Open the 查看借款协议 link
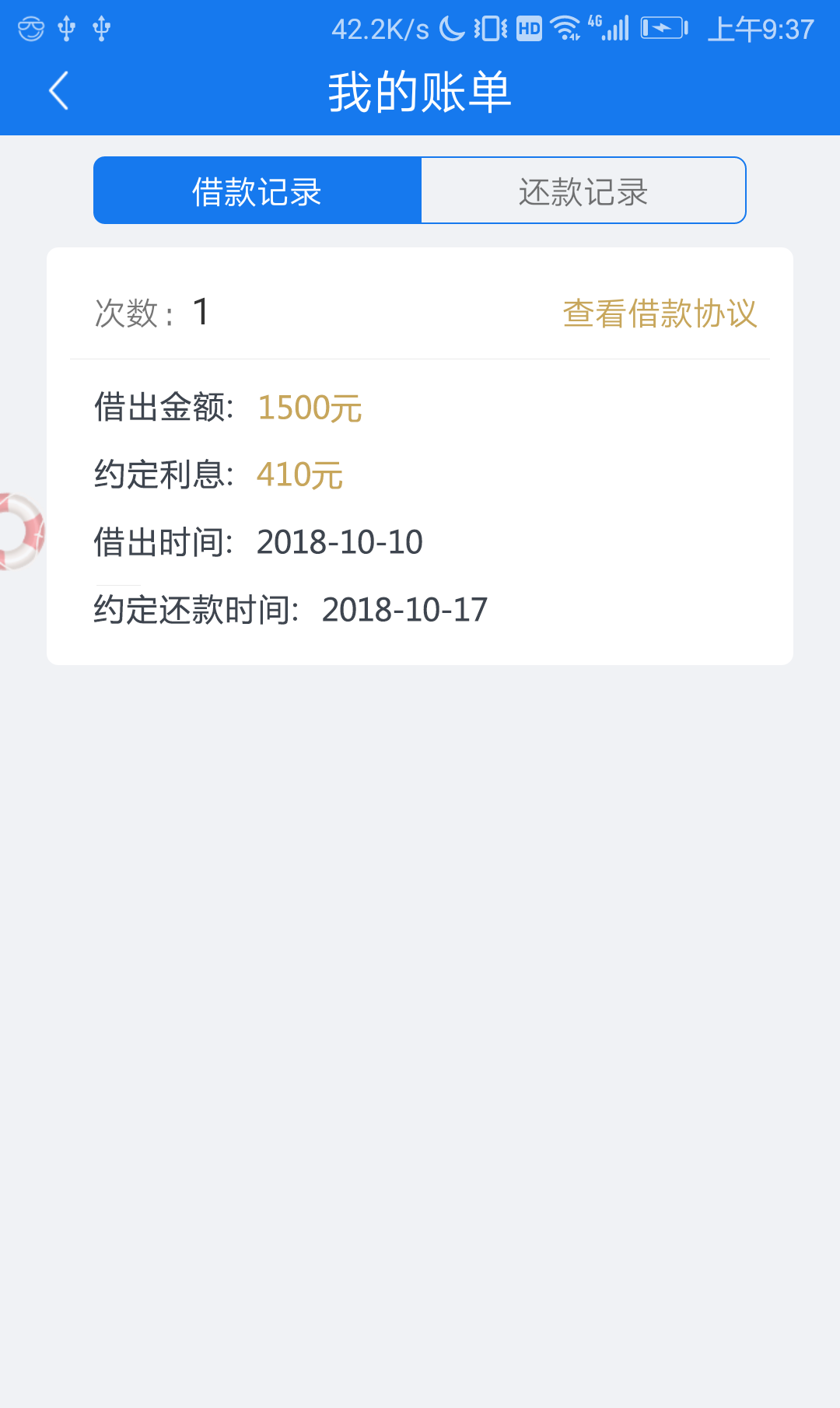Image resolution: width=840 pixels, height=1408 pixels. pyautogui.click(x=660, y=313)
